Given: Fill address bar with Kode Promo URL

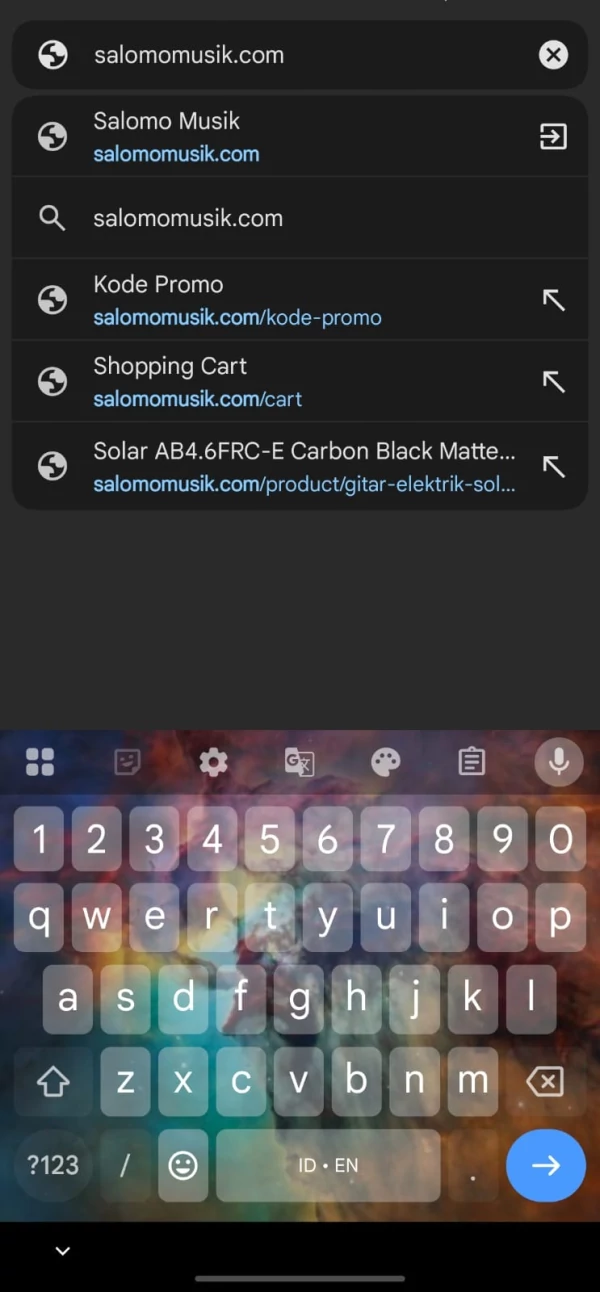Looking at the screenshot, I should pos(553,299).
